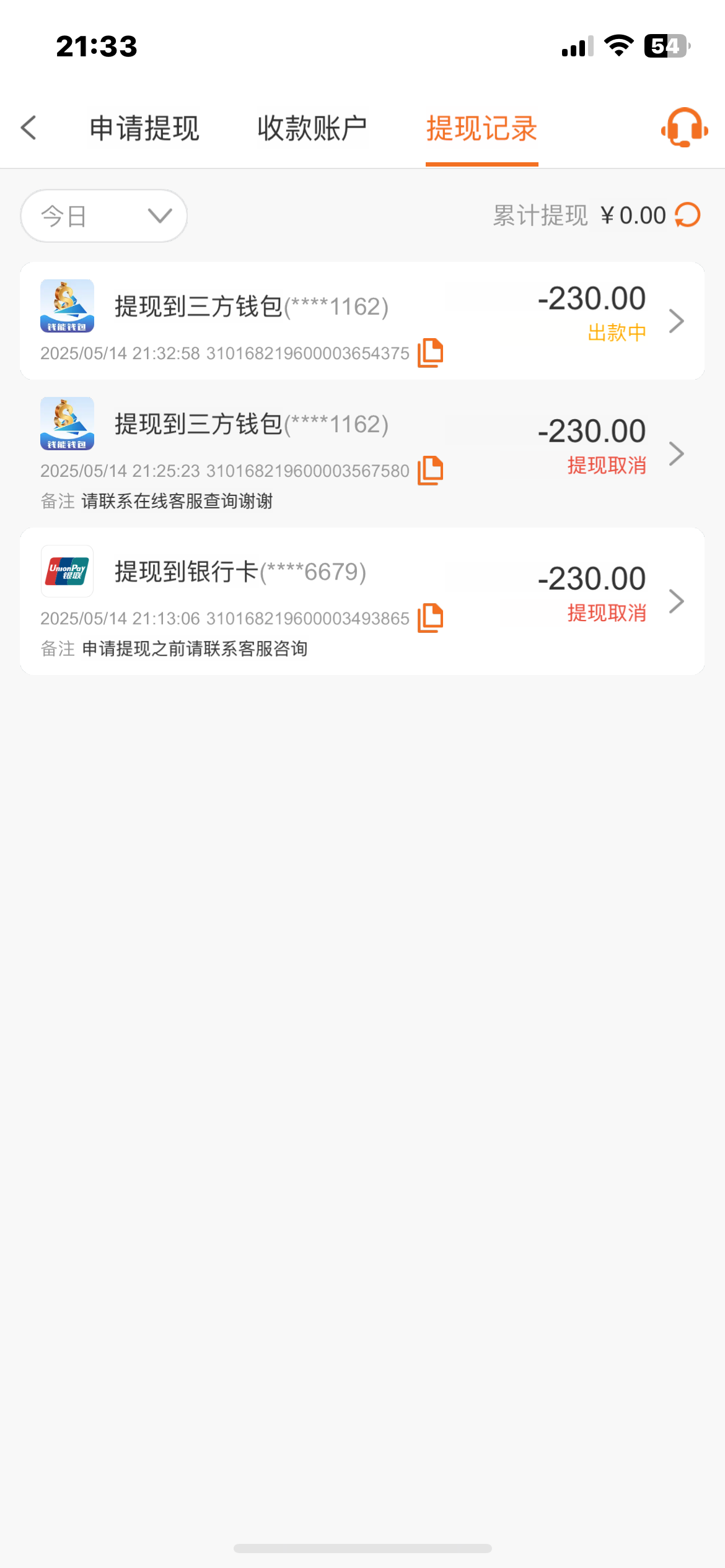
Task: Go back using the back arrow
Action: (x=29, y=128)
